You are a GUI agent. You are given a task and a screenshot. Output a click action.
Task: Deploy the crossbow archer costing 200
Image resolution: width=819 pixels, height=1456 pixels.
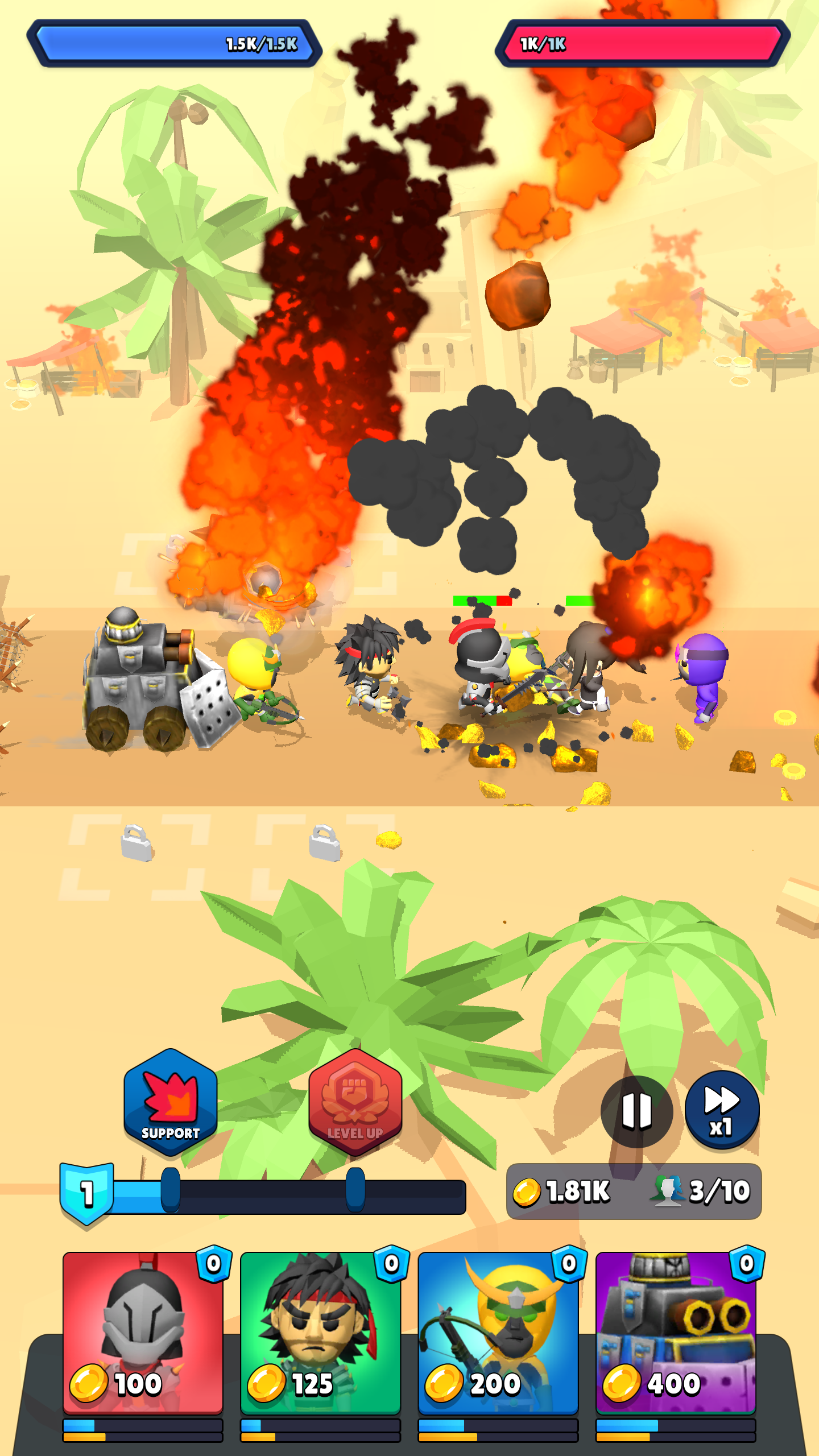click(498, 1333)
